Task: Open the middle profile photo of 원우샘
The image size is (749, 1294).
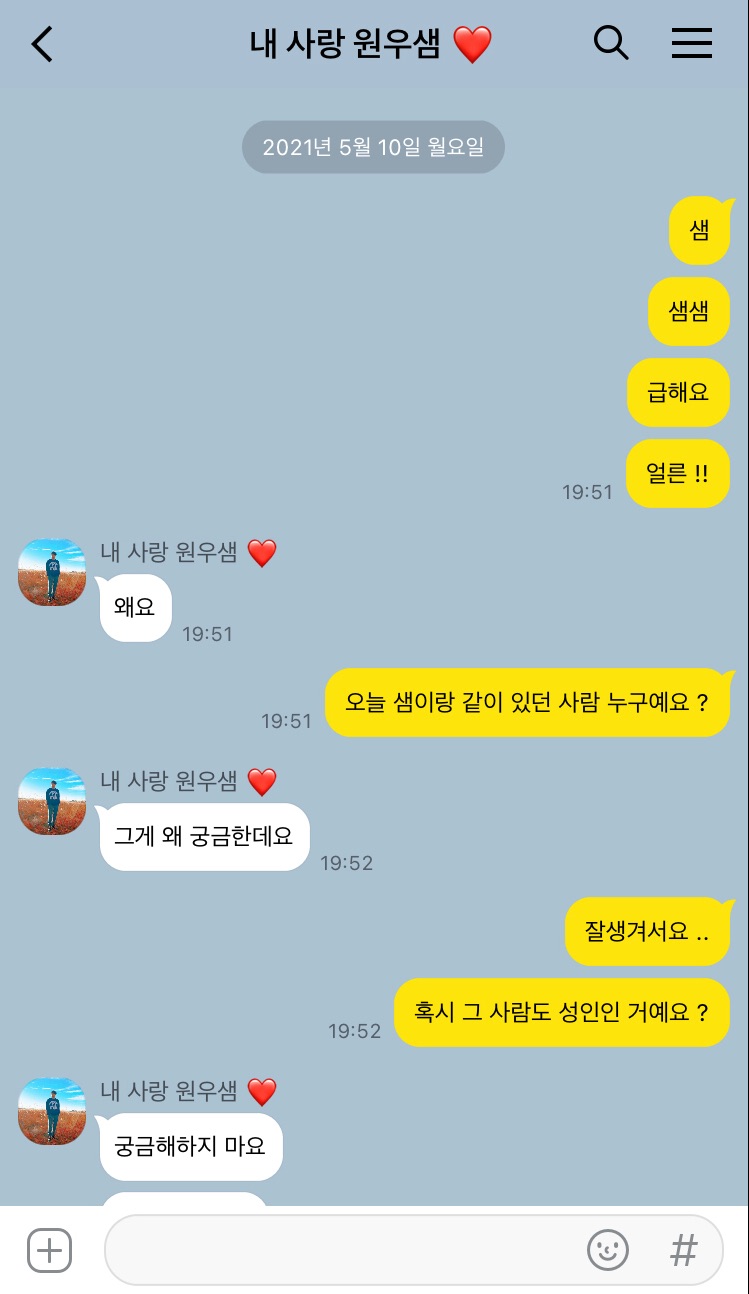Action: [x=51, y=801]
